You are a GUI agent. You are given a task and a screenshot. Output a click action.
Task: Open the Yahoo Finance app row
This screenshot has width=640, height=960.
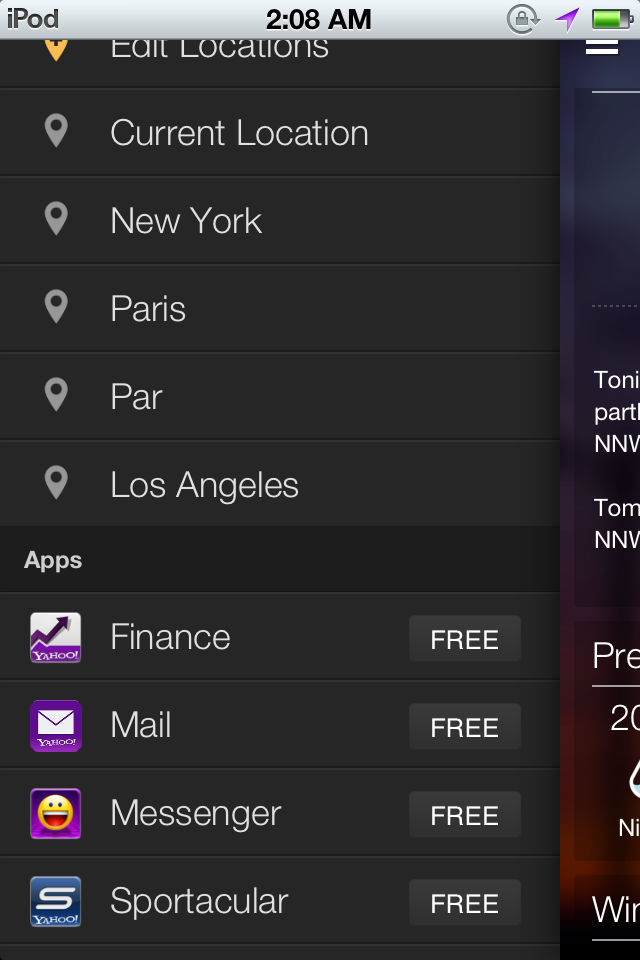[x=170, y=637]
